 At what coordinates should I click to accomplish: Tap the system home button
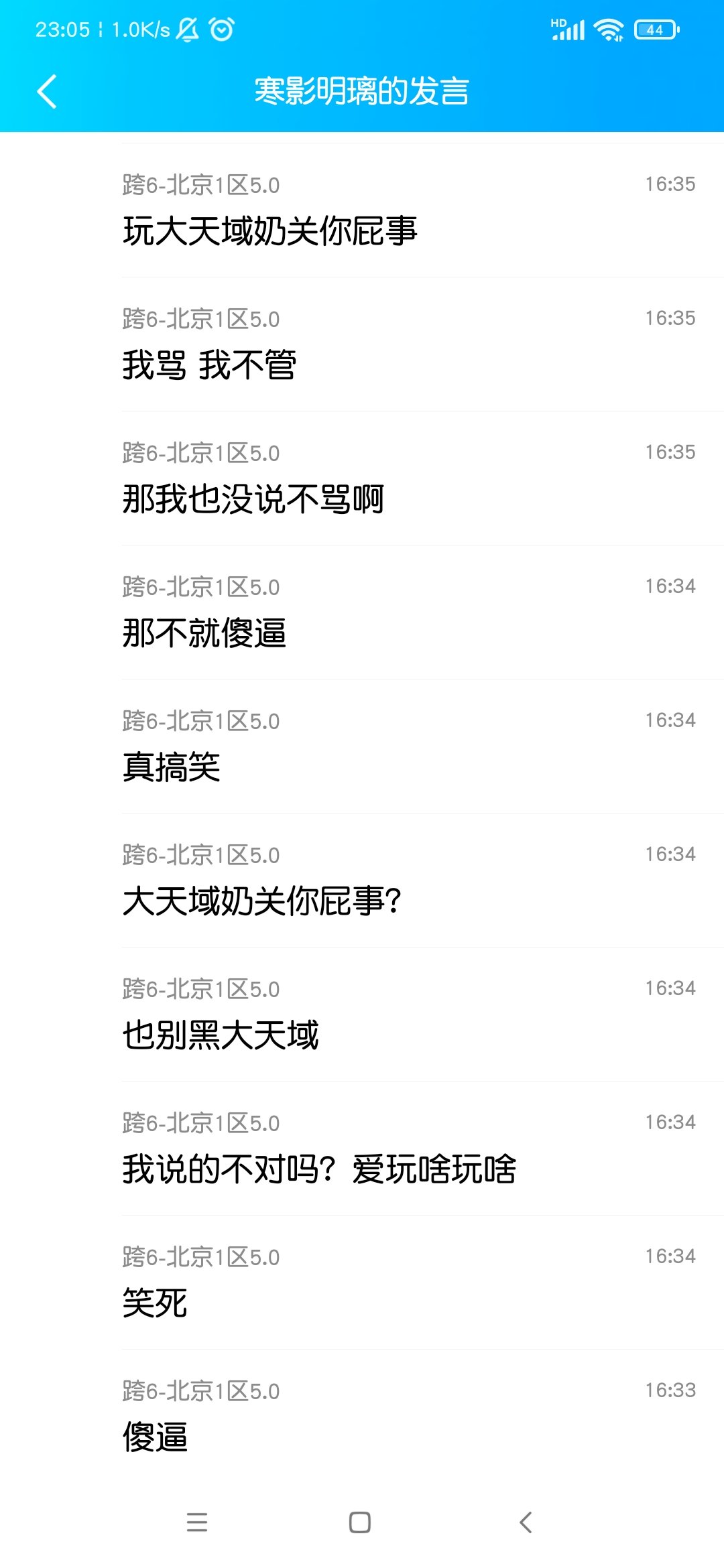click(360, 1522)
